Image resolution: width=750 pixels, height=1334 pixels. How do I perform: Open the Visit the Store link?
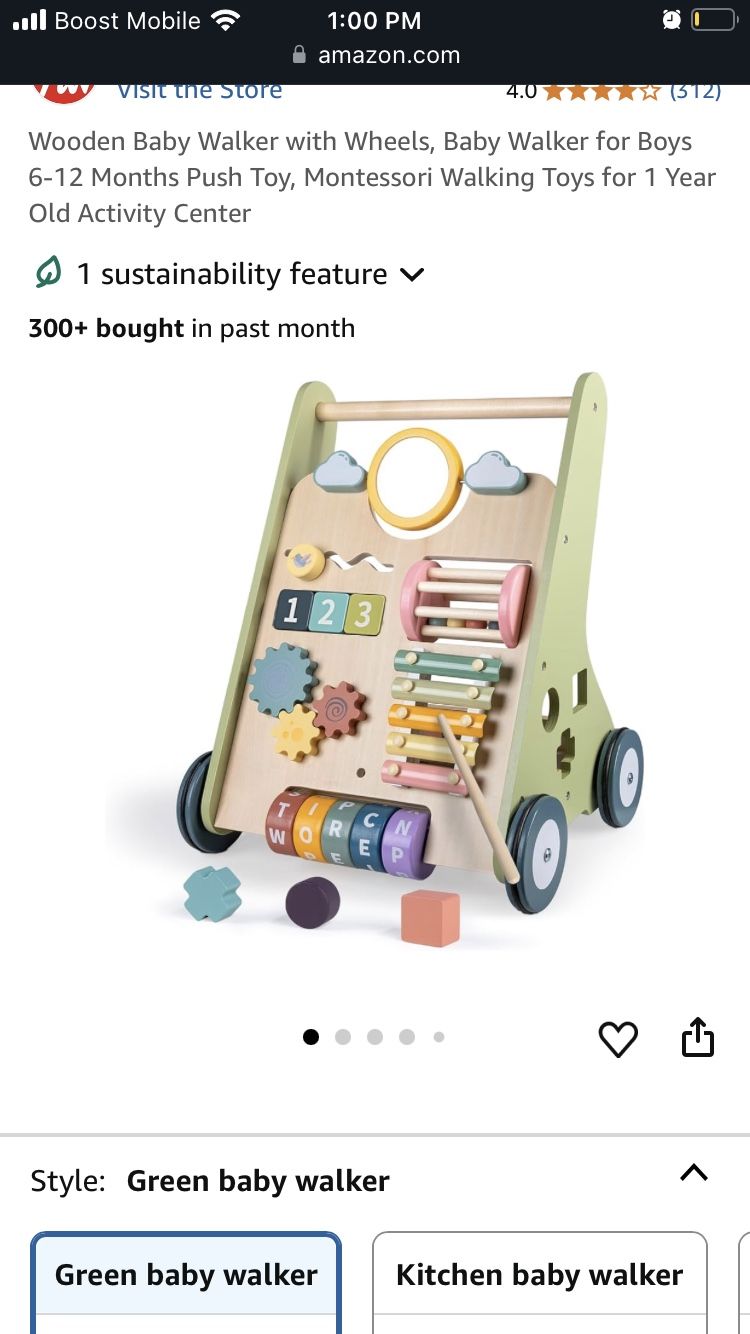coord(199,91)
